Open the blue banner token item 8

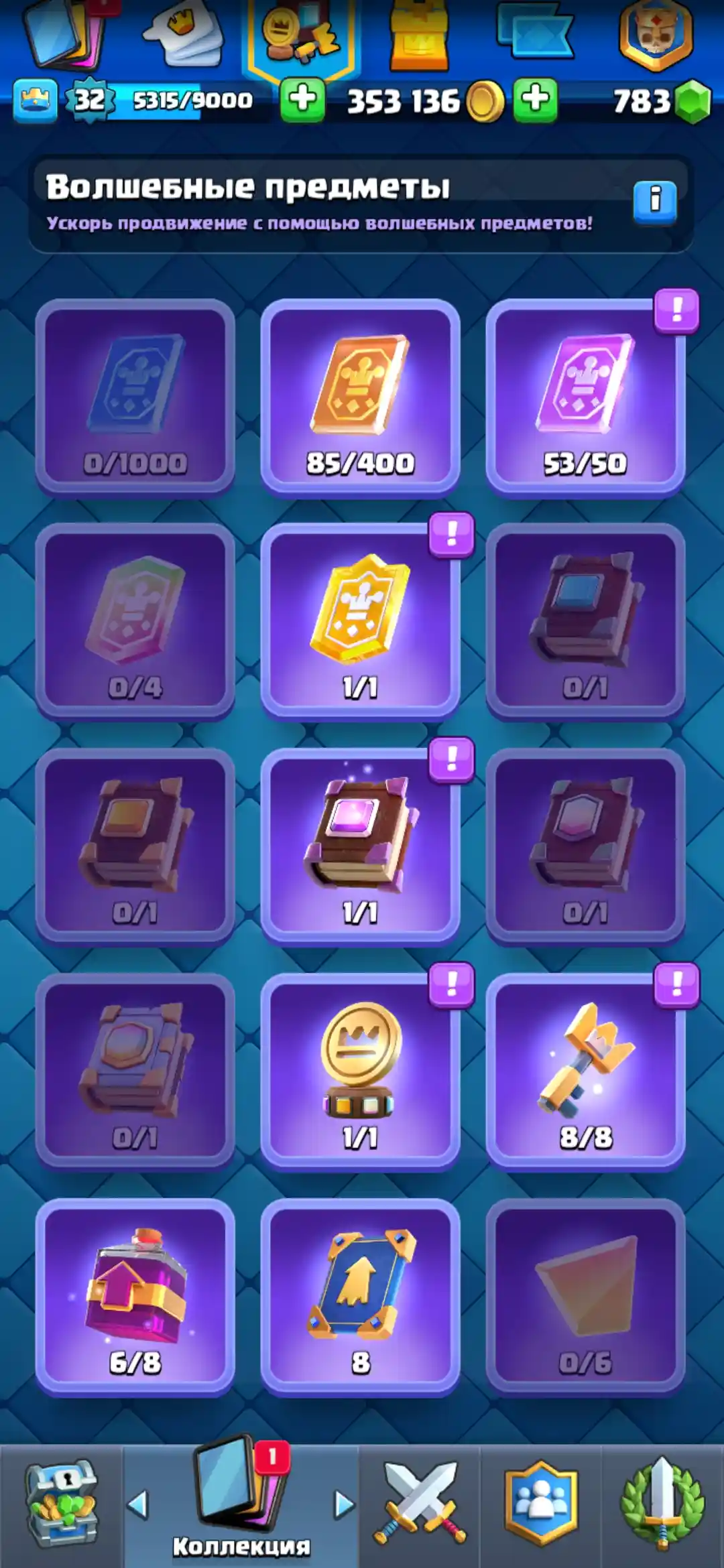pos(360,1296)
